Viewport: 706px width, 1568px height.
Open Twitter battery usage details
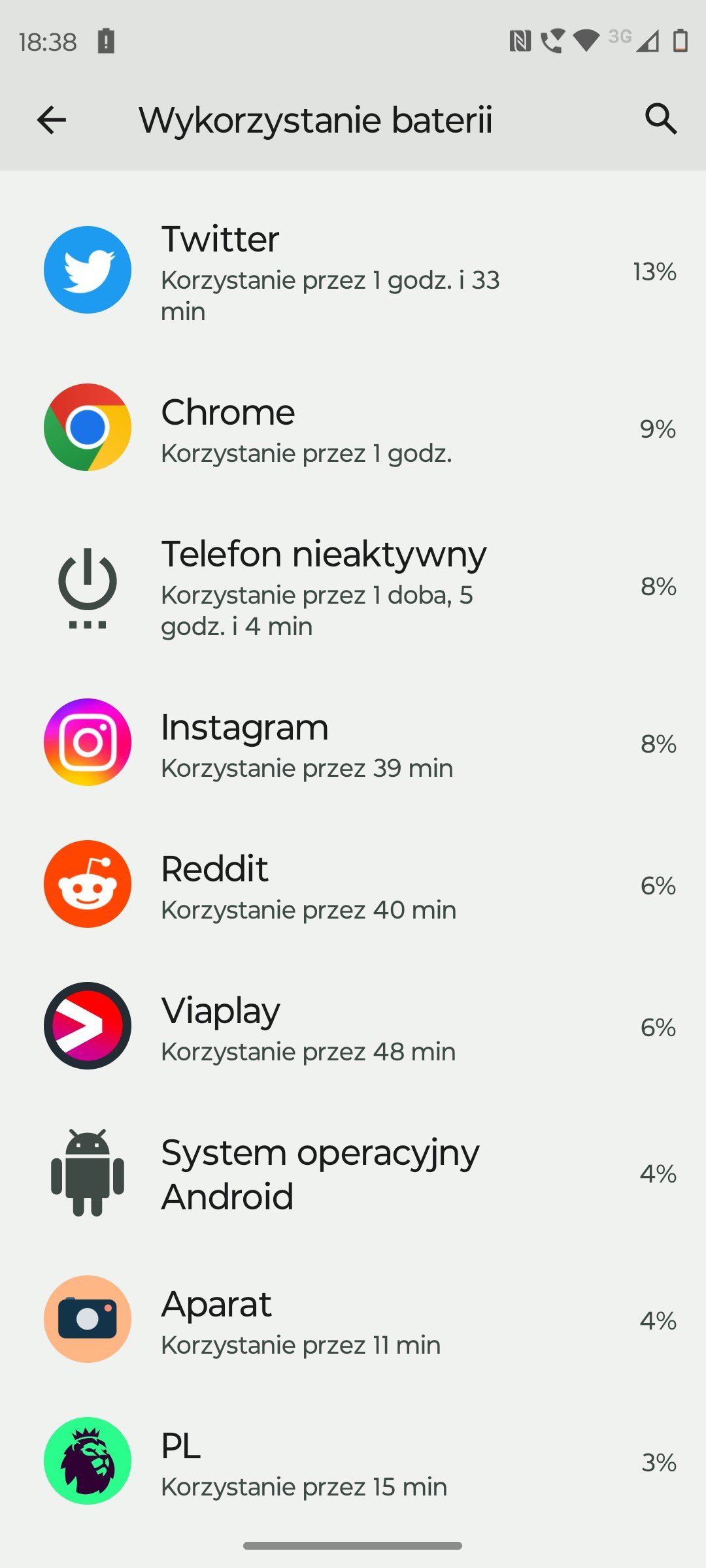tap(353, 271)
